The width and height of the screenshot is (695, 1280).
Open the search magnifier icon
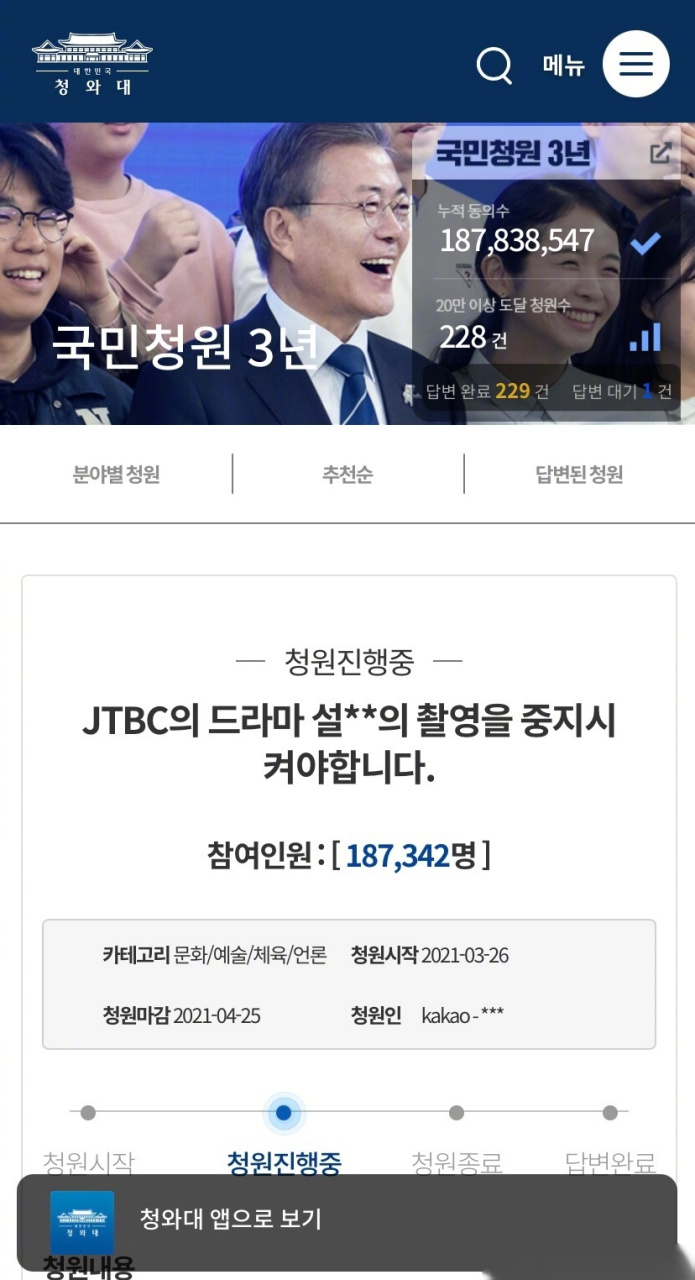coord(494,66)
